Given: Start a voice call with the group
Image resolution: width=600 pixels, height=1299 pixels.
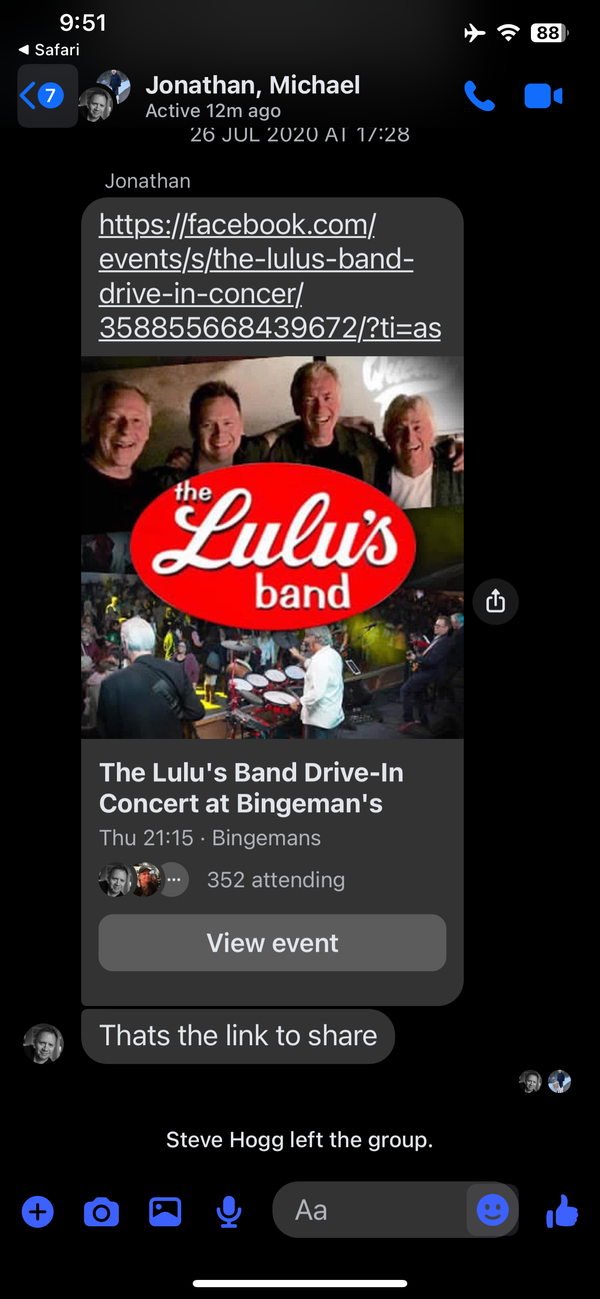Looking at the screenshot, I should click(479, 96).
